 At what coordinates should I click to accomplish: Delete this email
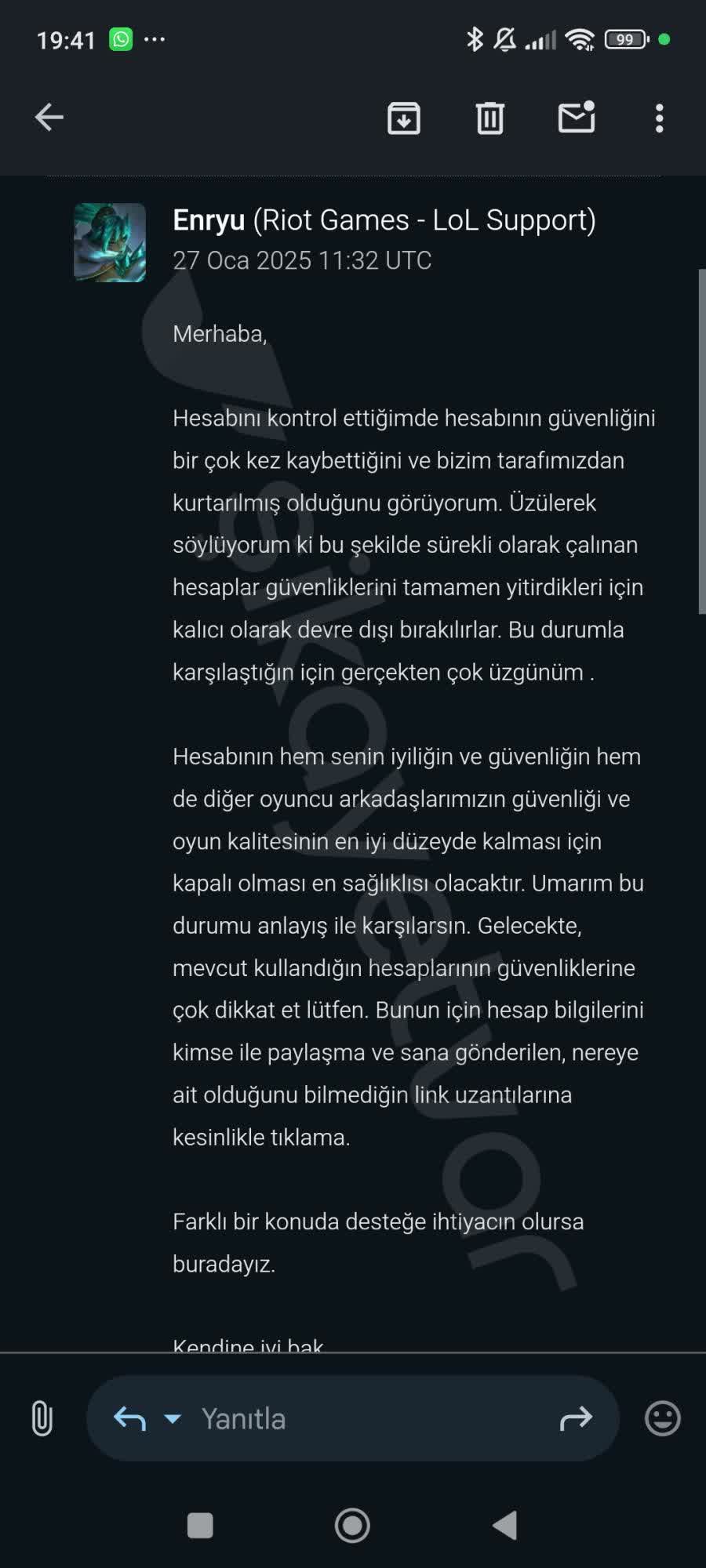(490, 118)
